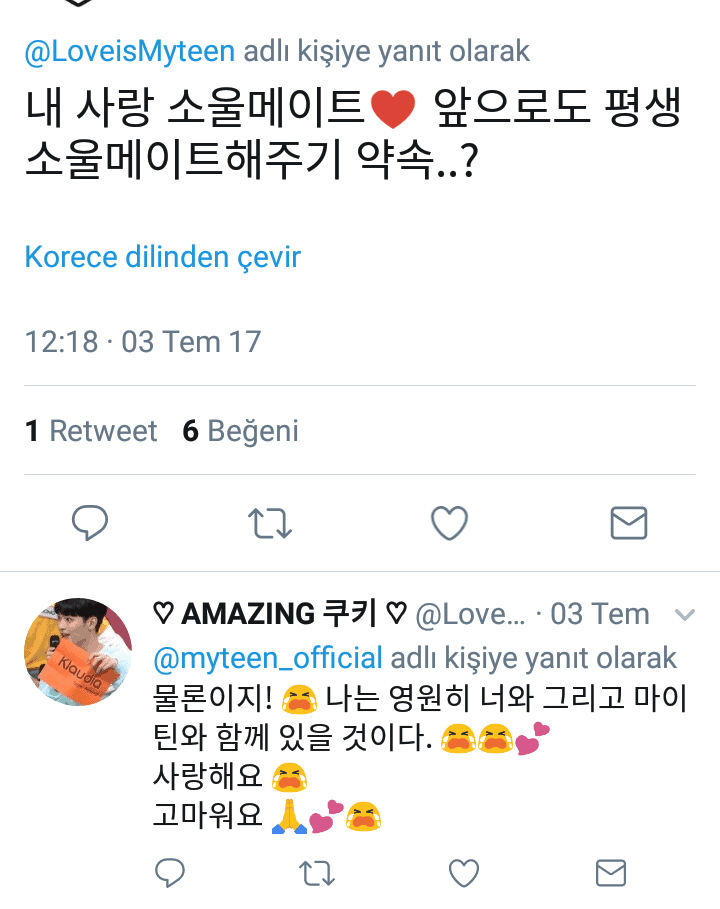
Task: Send the main tweet via direct message
Action: [629, 522]
